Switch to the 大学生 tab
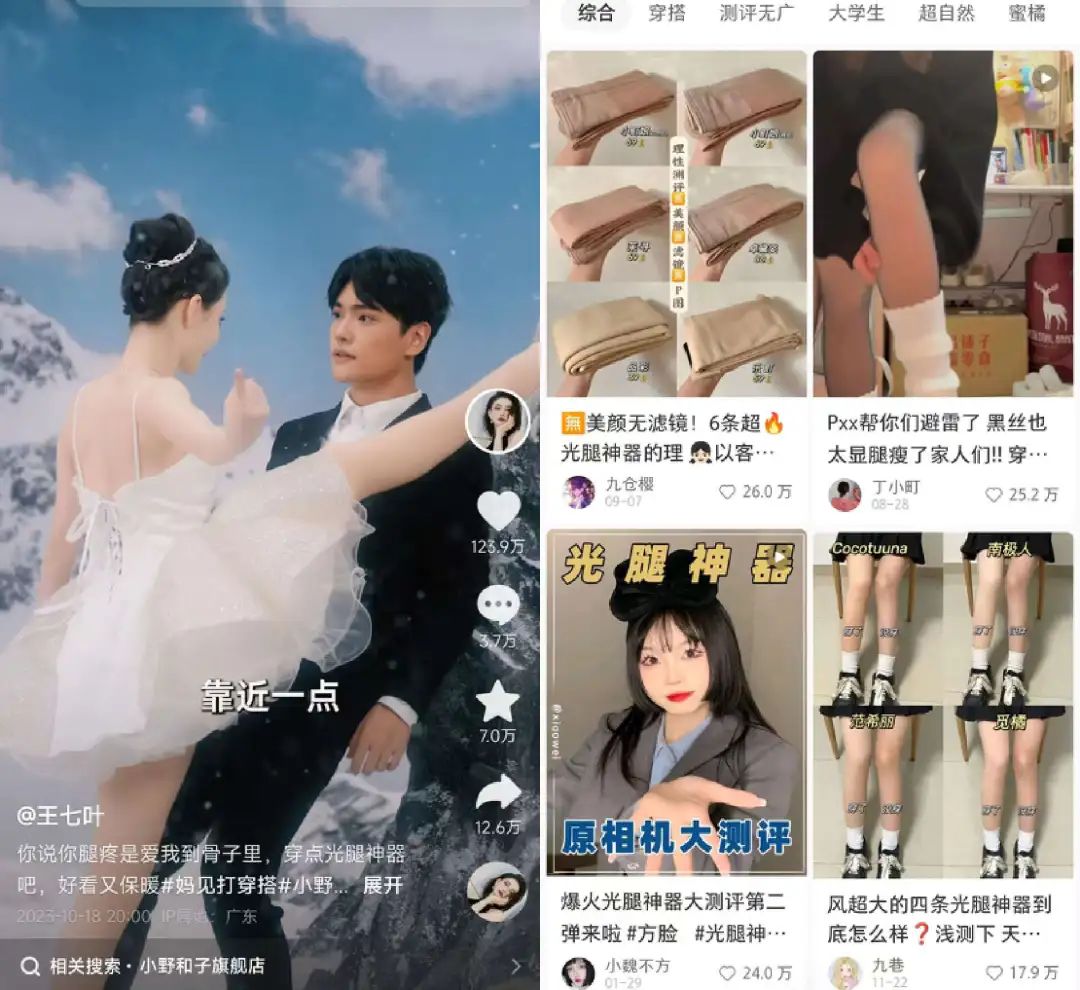This screenshot has height=990, width=1080. pyautogui.click(x=857, y=13)
